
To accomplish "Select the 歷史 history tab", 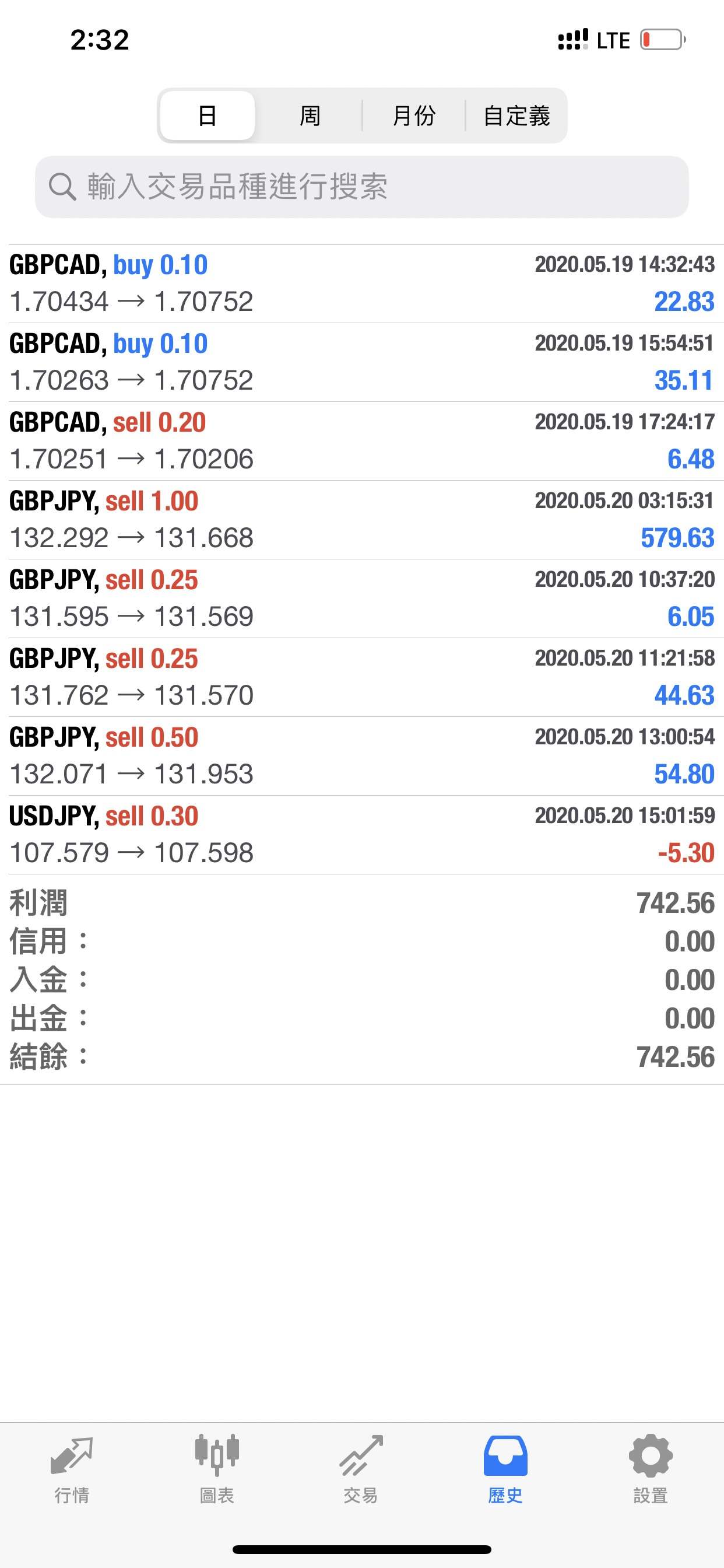I will pyautogui.click(x=505, y=1469).
